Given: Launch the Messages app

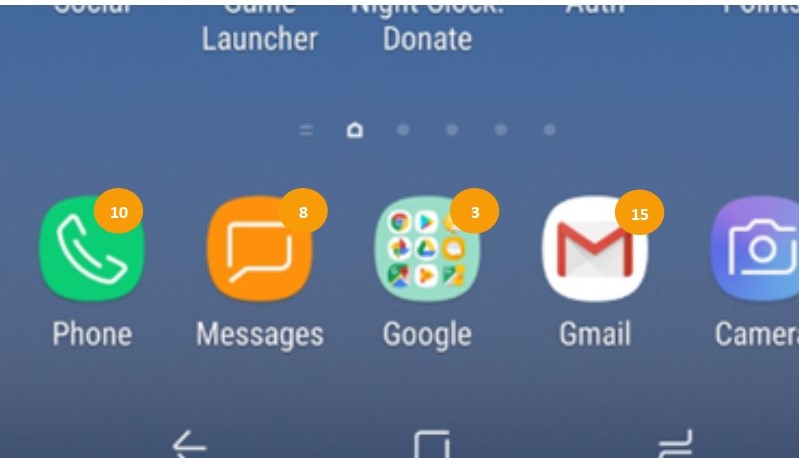Looking at the screenshot, I should click(x=258, y=250).
